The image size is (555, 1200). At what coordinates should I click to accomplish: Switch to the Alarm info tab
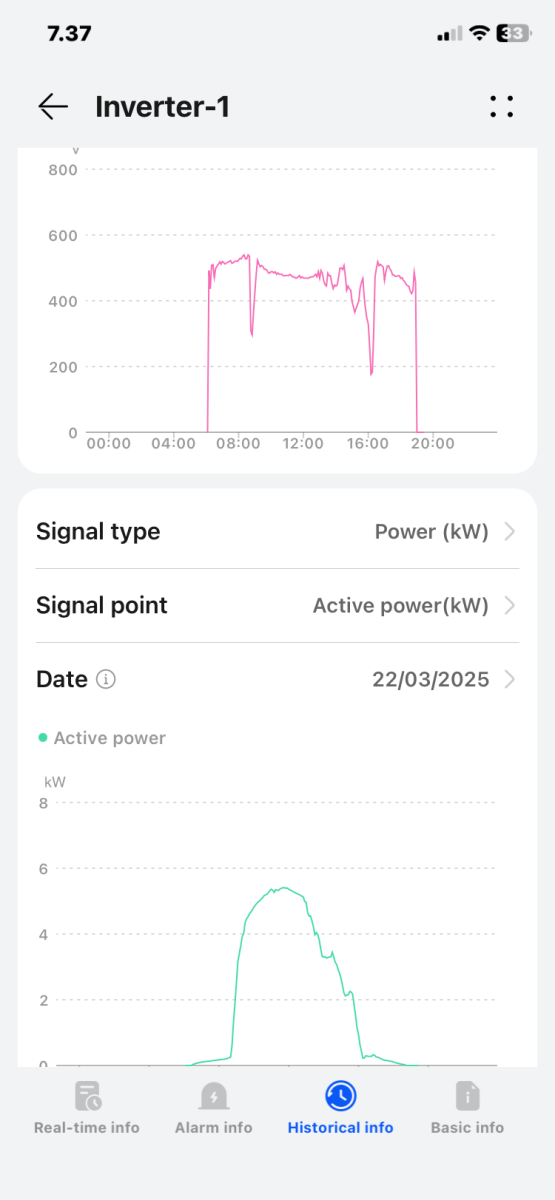214,1108
